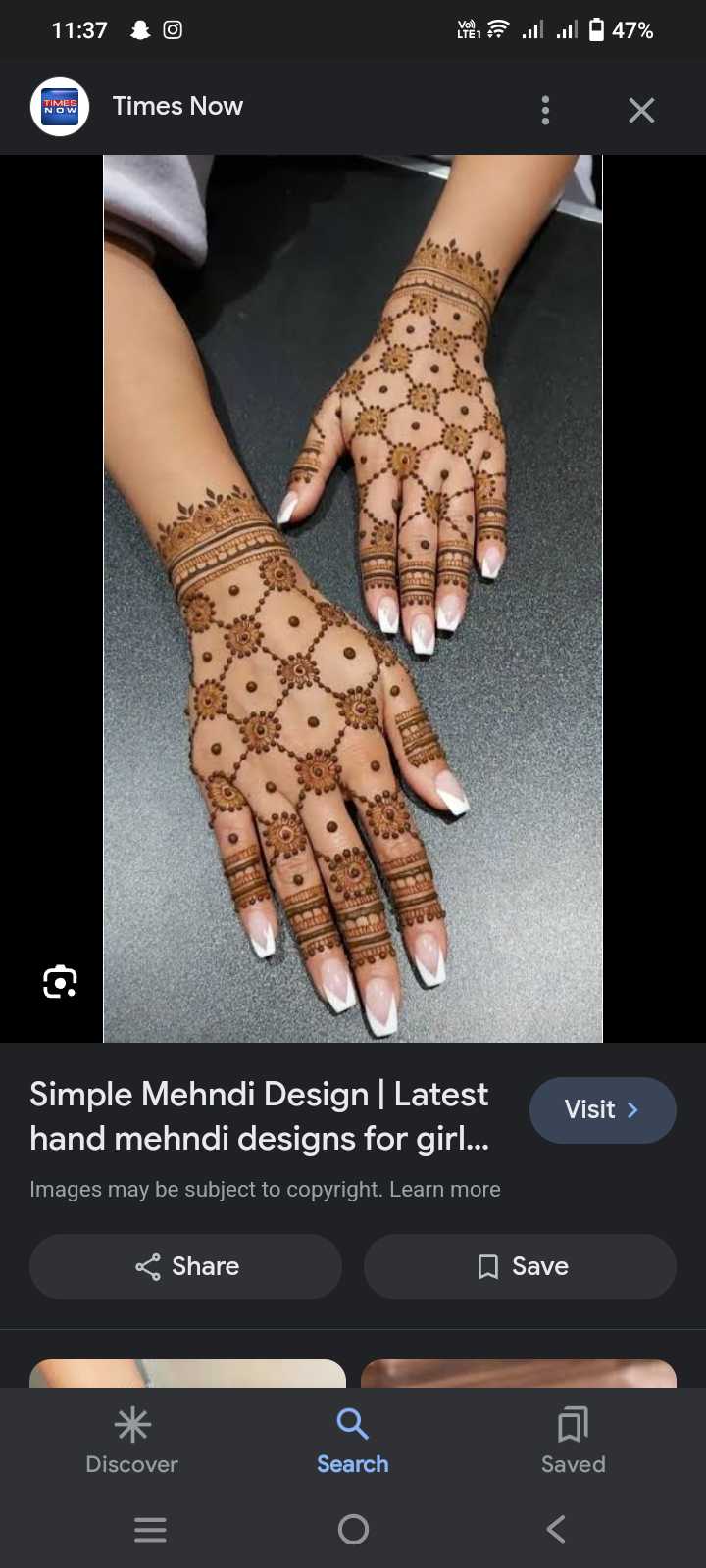
Task: Search the image with Google Lens
Action: click(60, 981)
